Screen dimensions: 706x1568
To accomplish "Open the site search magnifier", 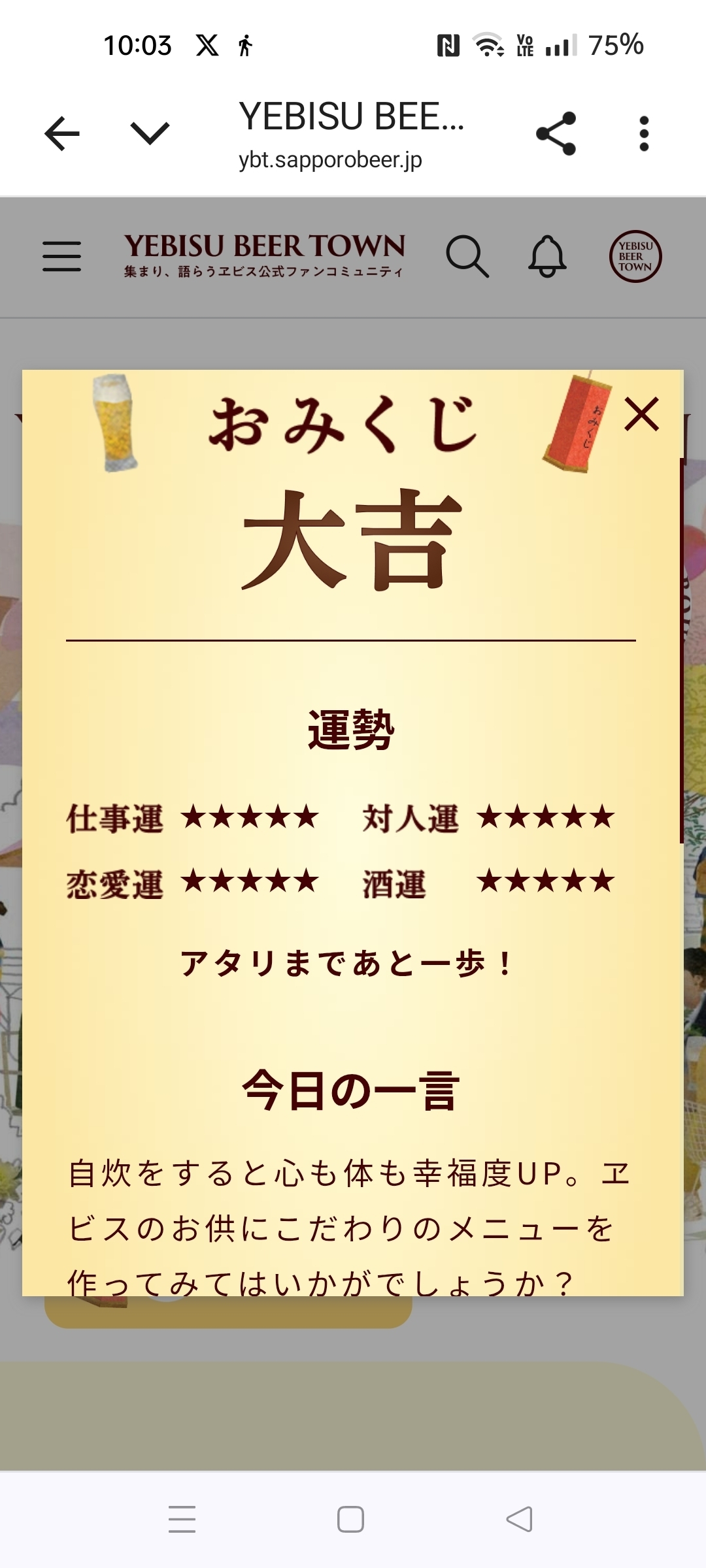I will tap(467, 256).
